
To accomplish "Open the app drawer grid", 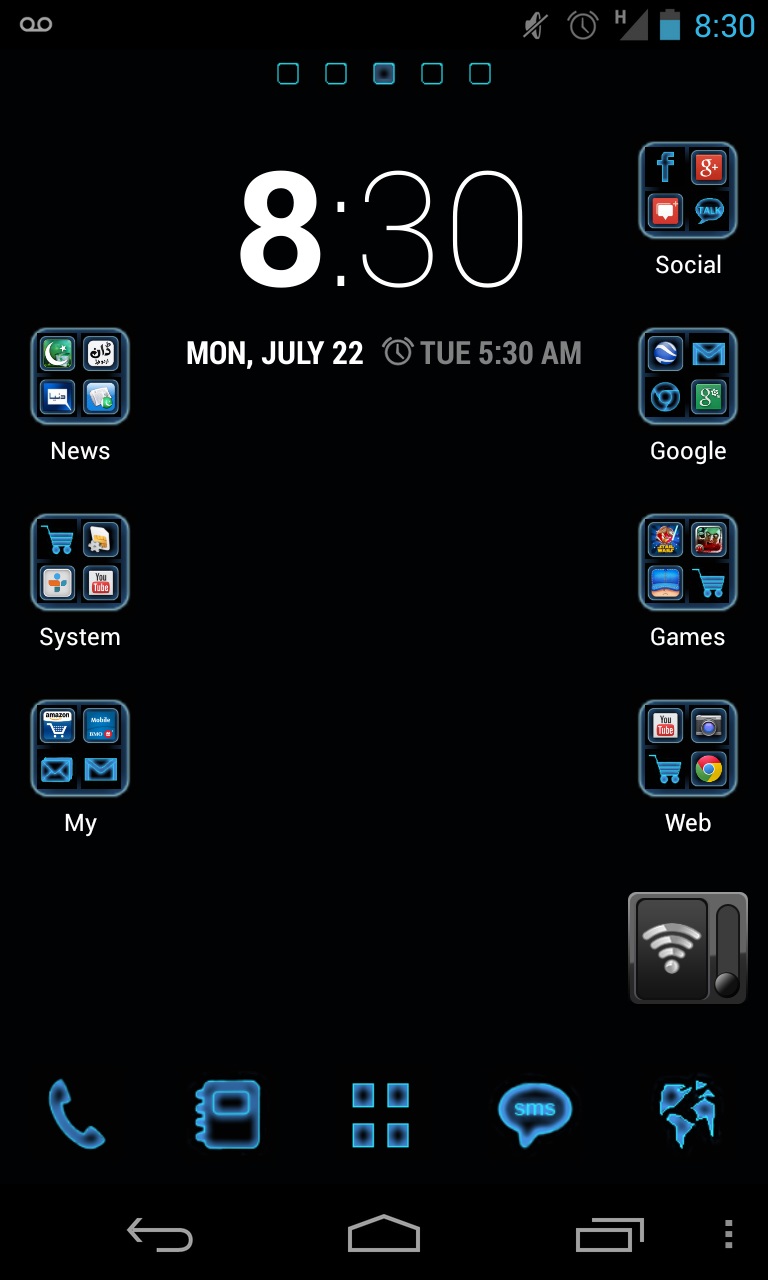I will [x=381, y=1114].
